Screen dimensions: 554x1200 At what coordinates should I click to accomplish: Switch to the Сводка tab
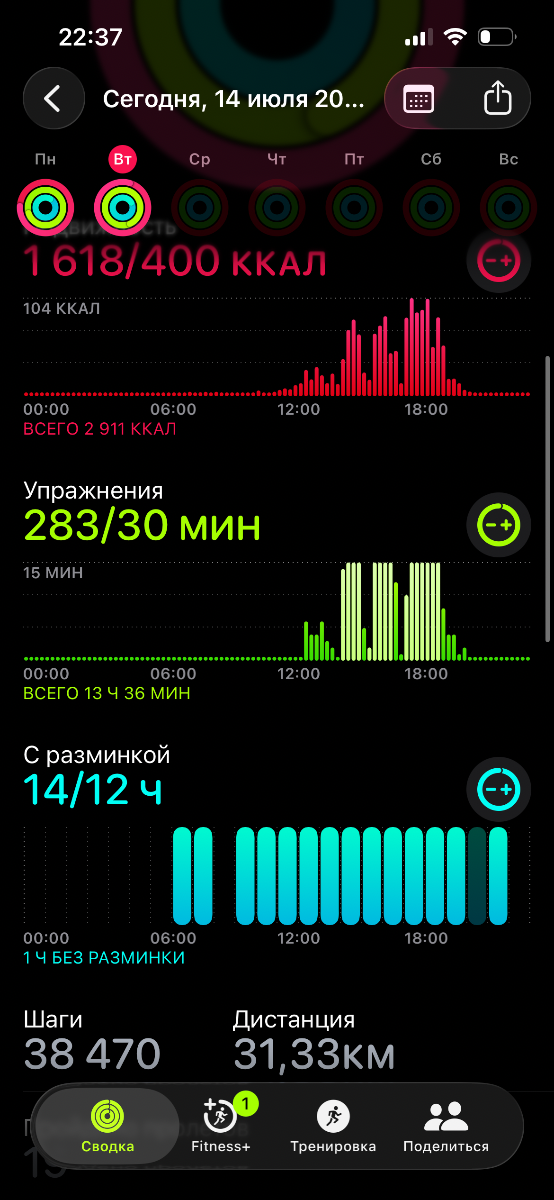[x=107, y=1126]
